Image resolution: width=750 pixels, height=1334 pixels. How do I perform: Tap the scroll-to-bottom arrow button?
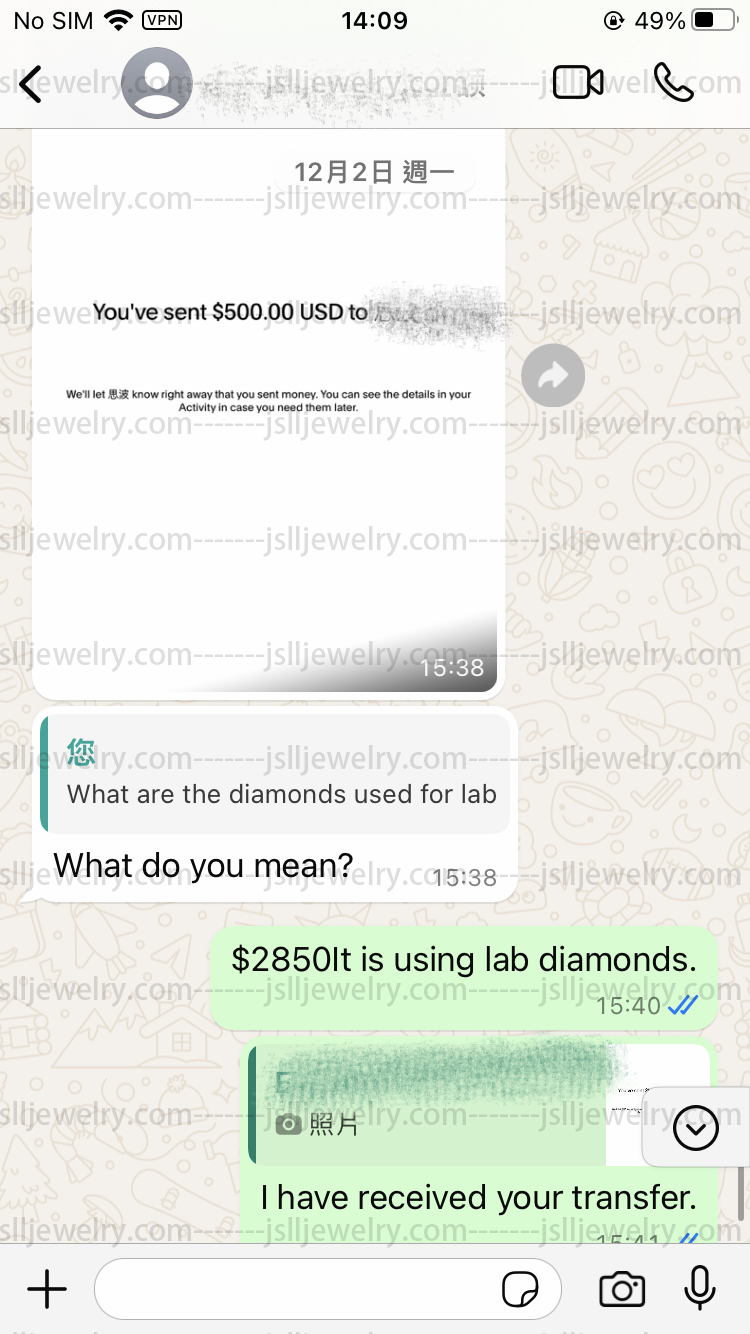[x=696, y=1129]
